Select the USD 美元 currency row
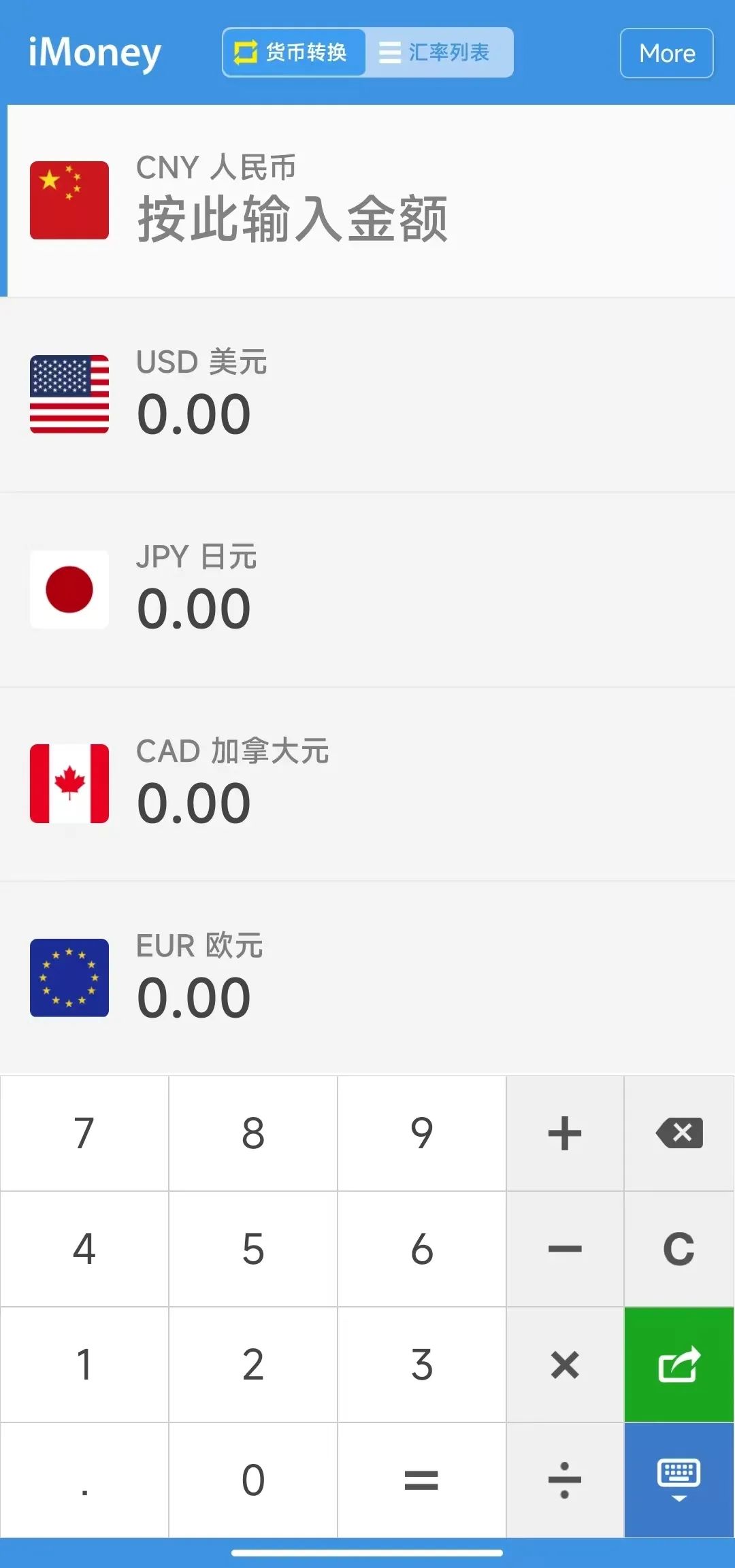Image resolution: width=735 pixels, height=1568 pixels. pos(367,395)
